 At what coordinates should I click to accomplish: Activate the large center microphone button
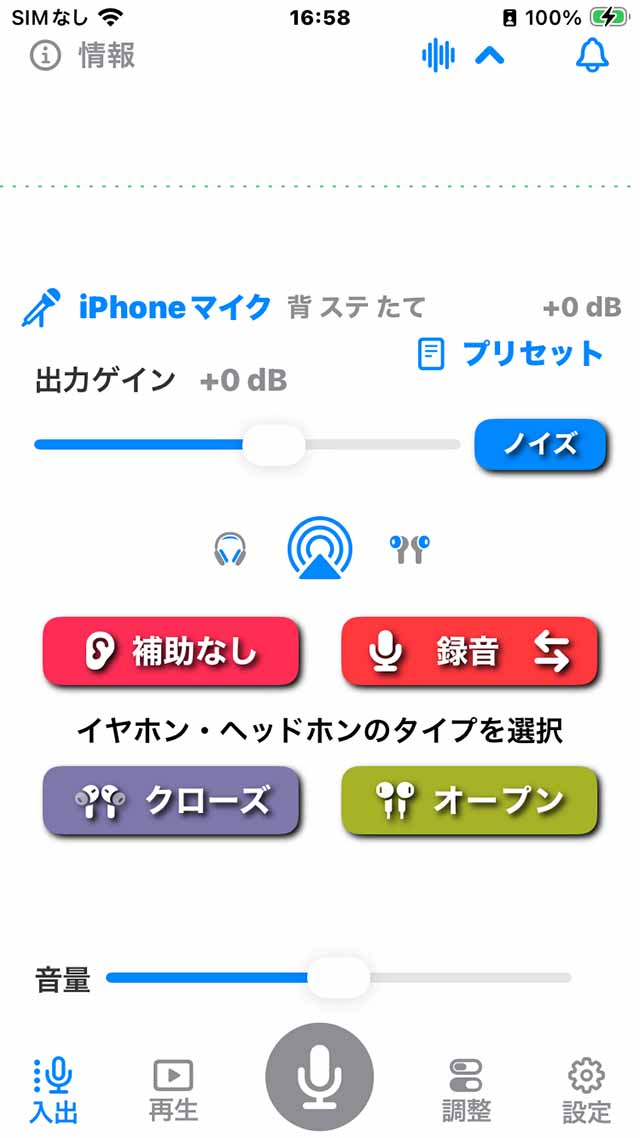point(319,1077)
